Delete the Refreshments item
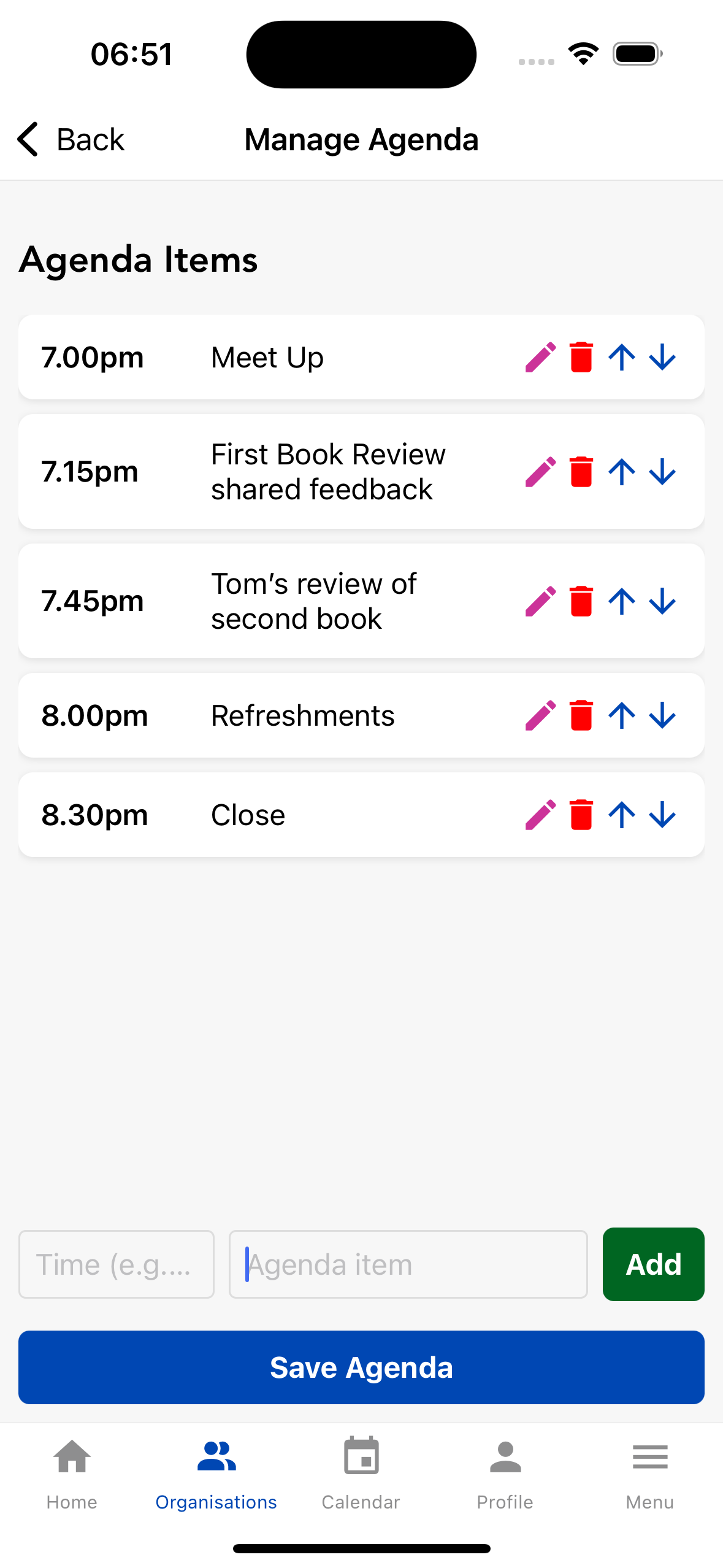The width and height of the screenshot is (723, 1568). click(581, 715)
